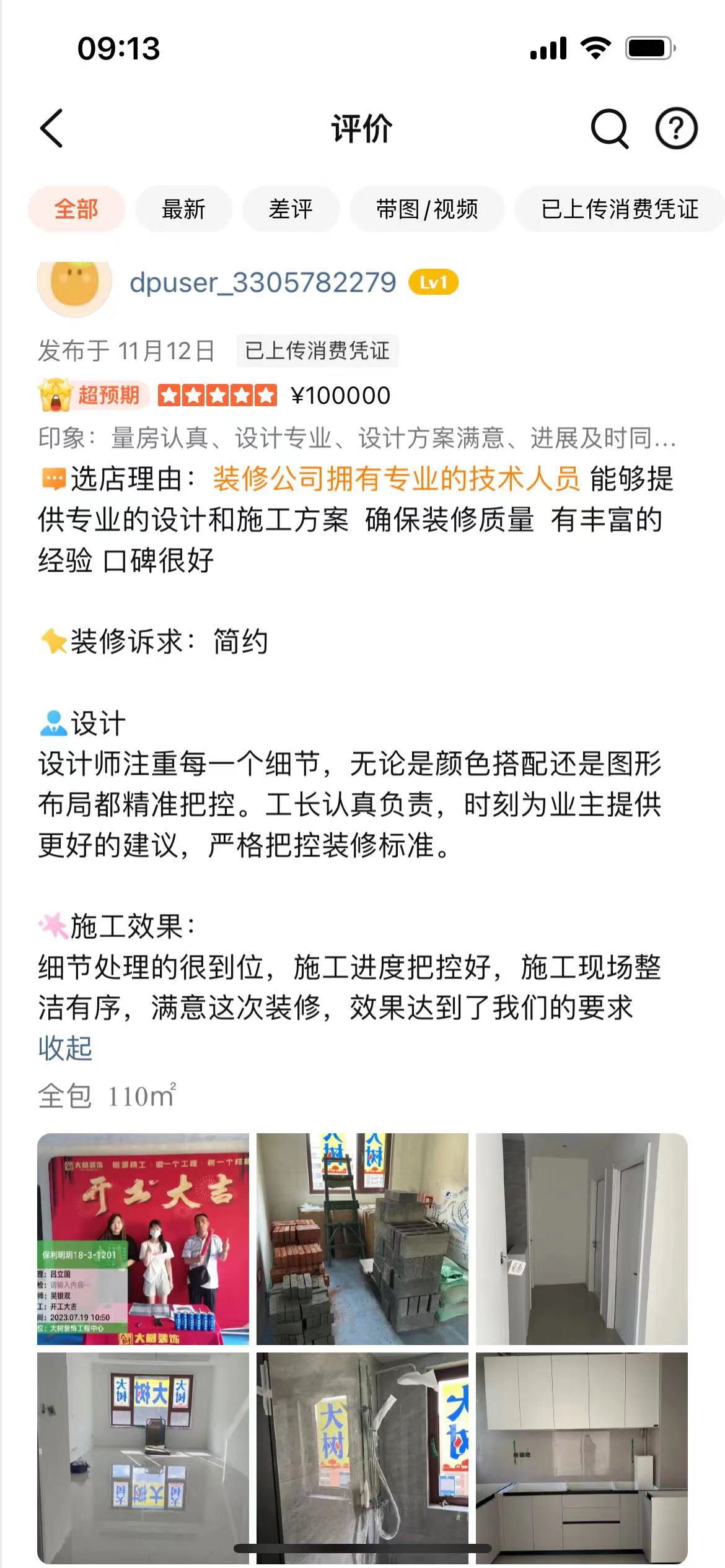725x1568 pixels.
Task: Filter reviews by 带图/视频
Action: click(427, 209)
